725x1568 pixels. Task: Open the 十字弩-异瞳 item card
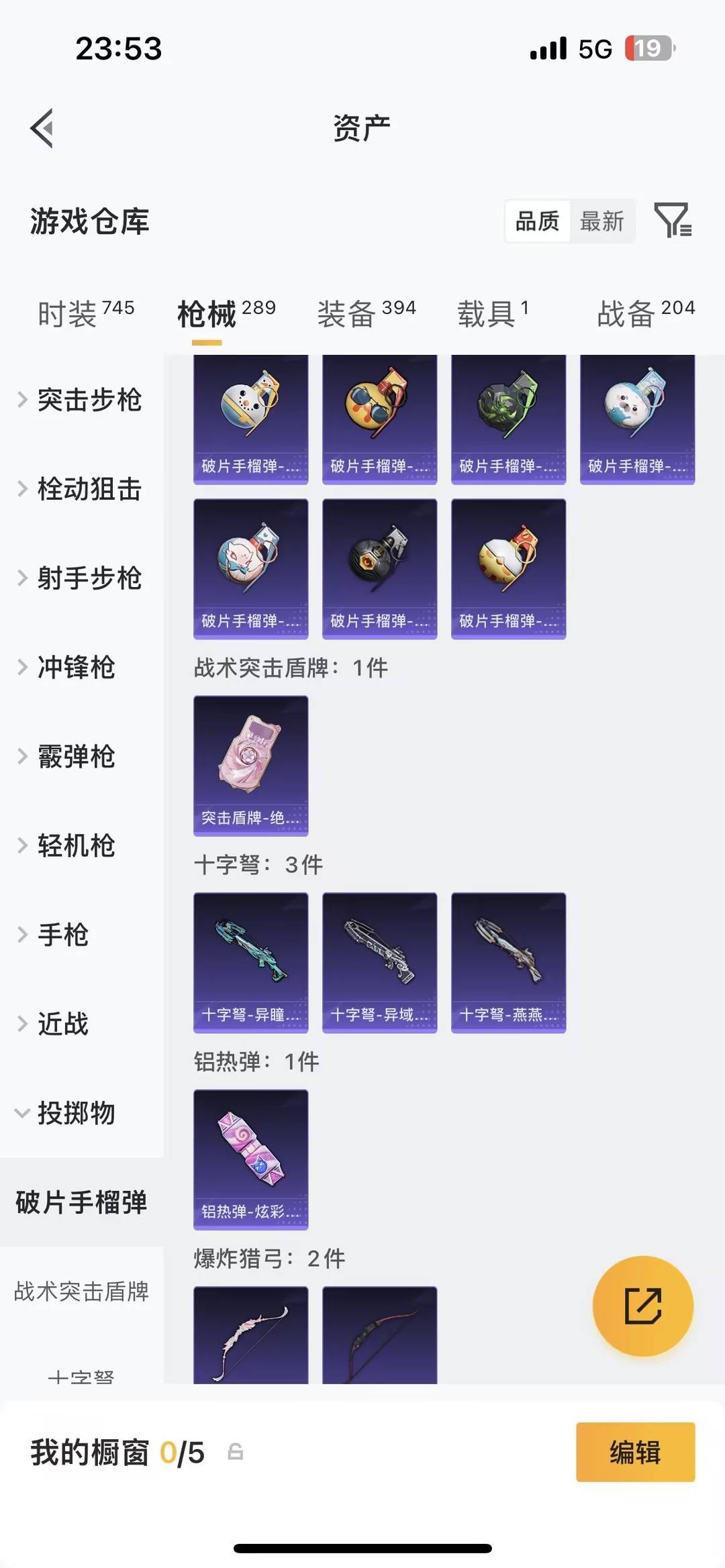(250, 963)
